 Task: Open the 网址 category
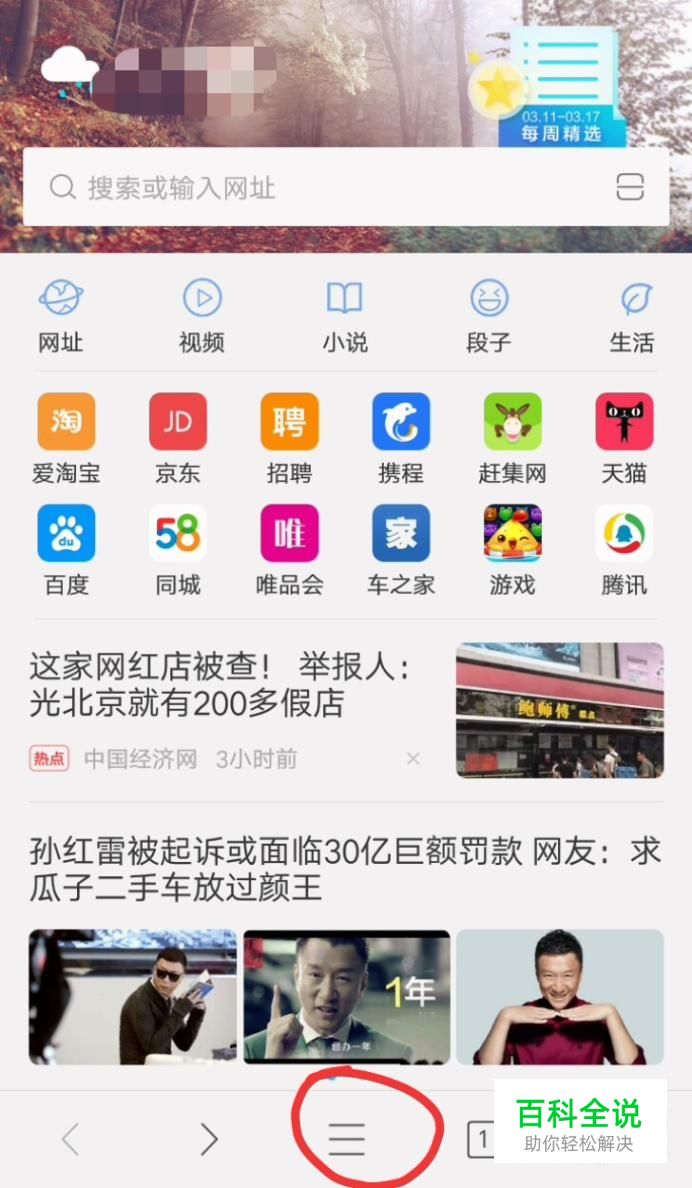60,316
